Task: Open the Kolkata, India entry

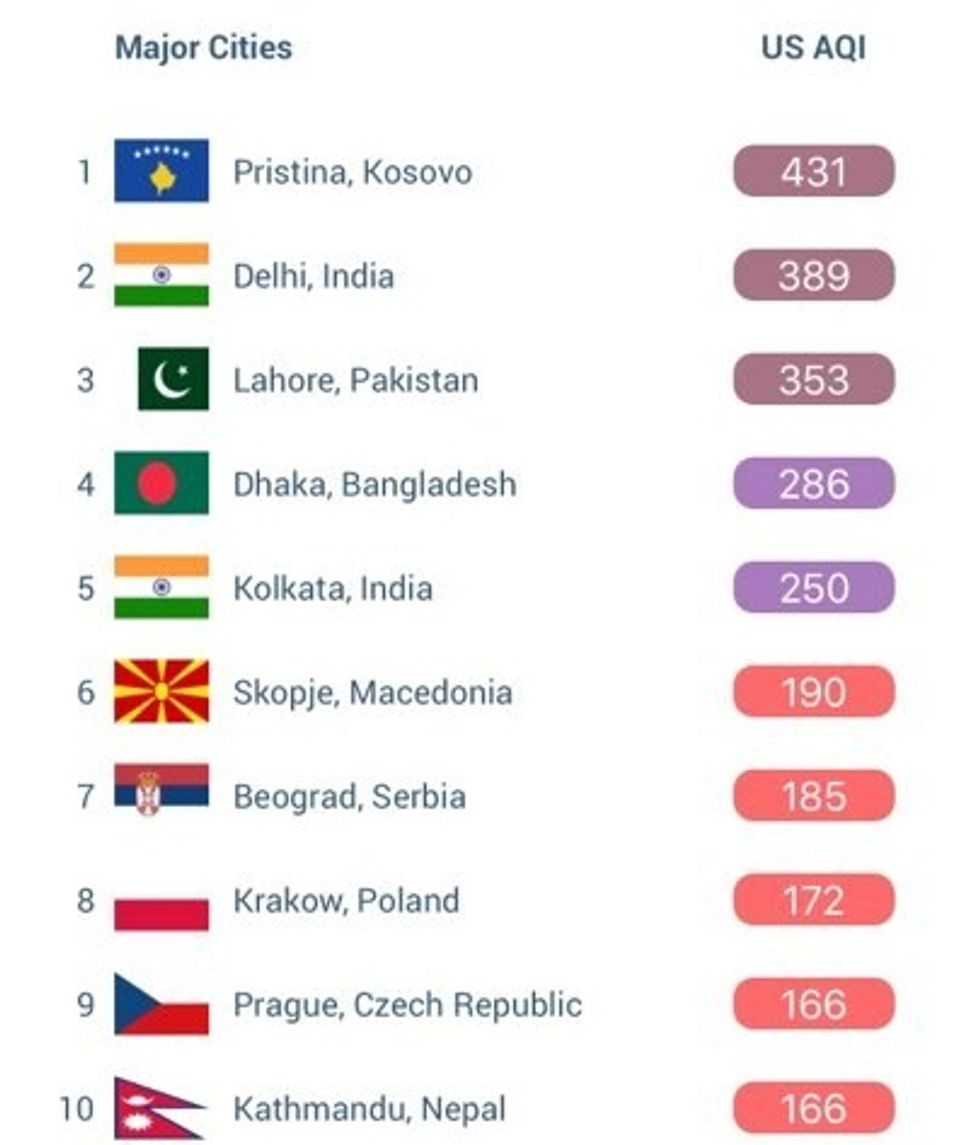Action: coord(332,588)
